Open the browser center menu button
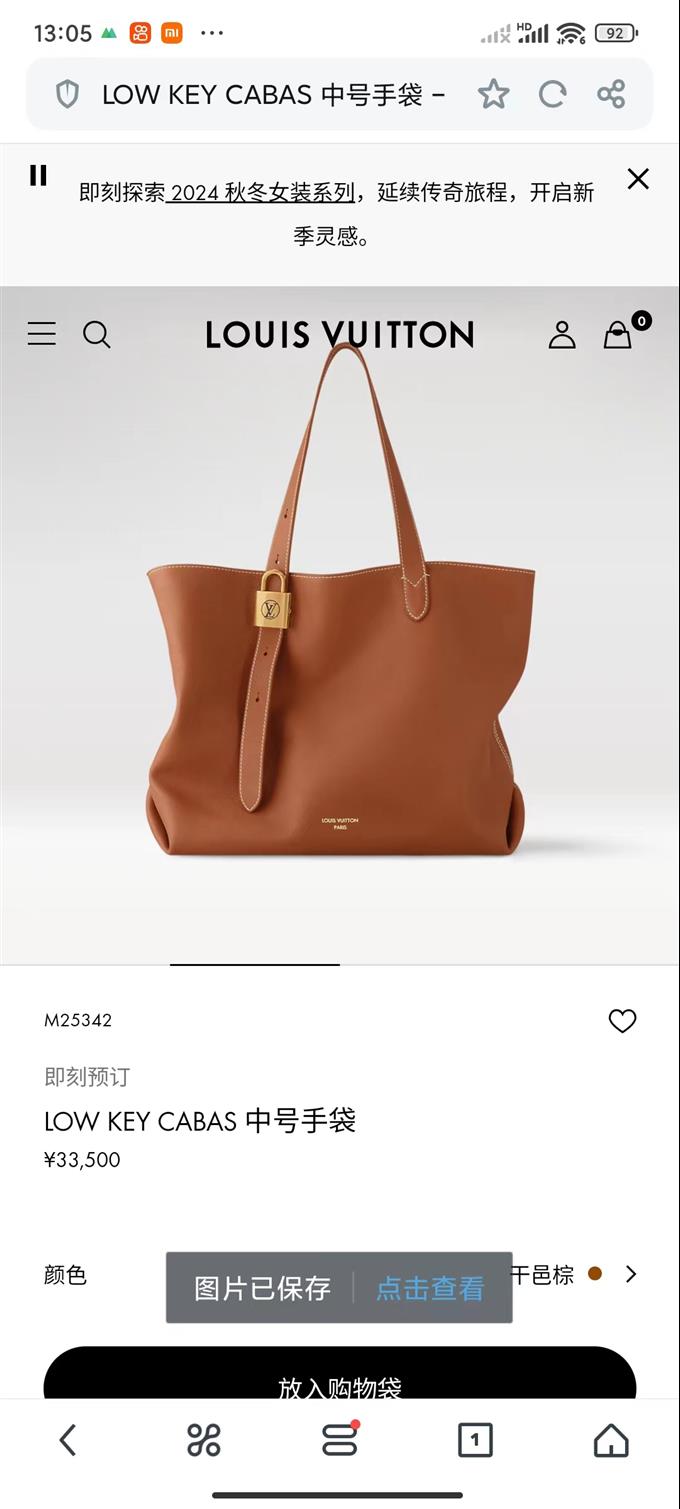Screen dimensions: 680x1509 [340, 1440]
